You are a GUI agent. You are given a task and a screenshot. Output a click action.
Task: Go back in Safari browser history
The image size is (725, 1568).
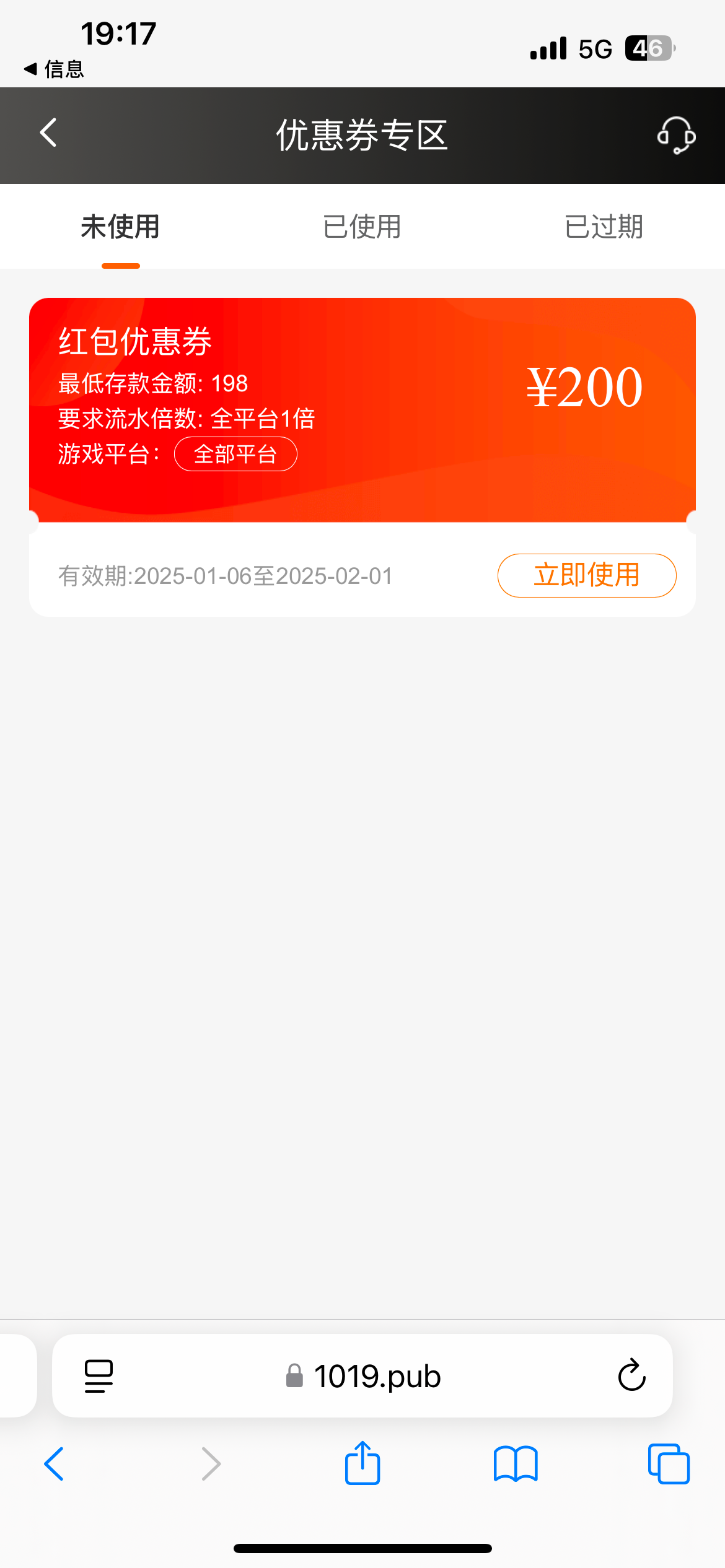54,1464
